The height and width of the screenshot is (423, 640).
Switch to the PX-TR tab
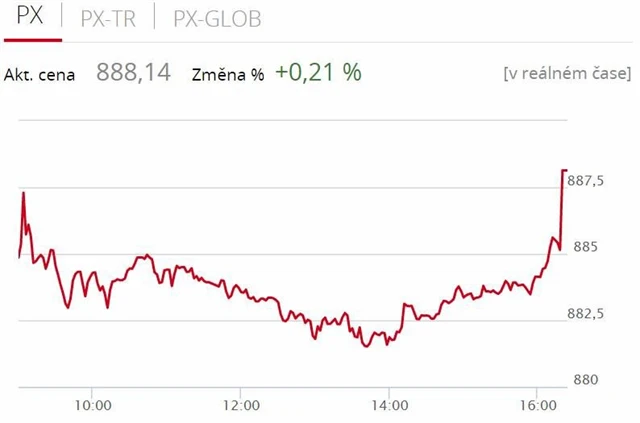coord(108,18)
